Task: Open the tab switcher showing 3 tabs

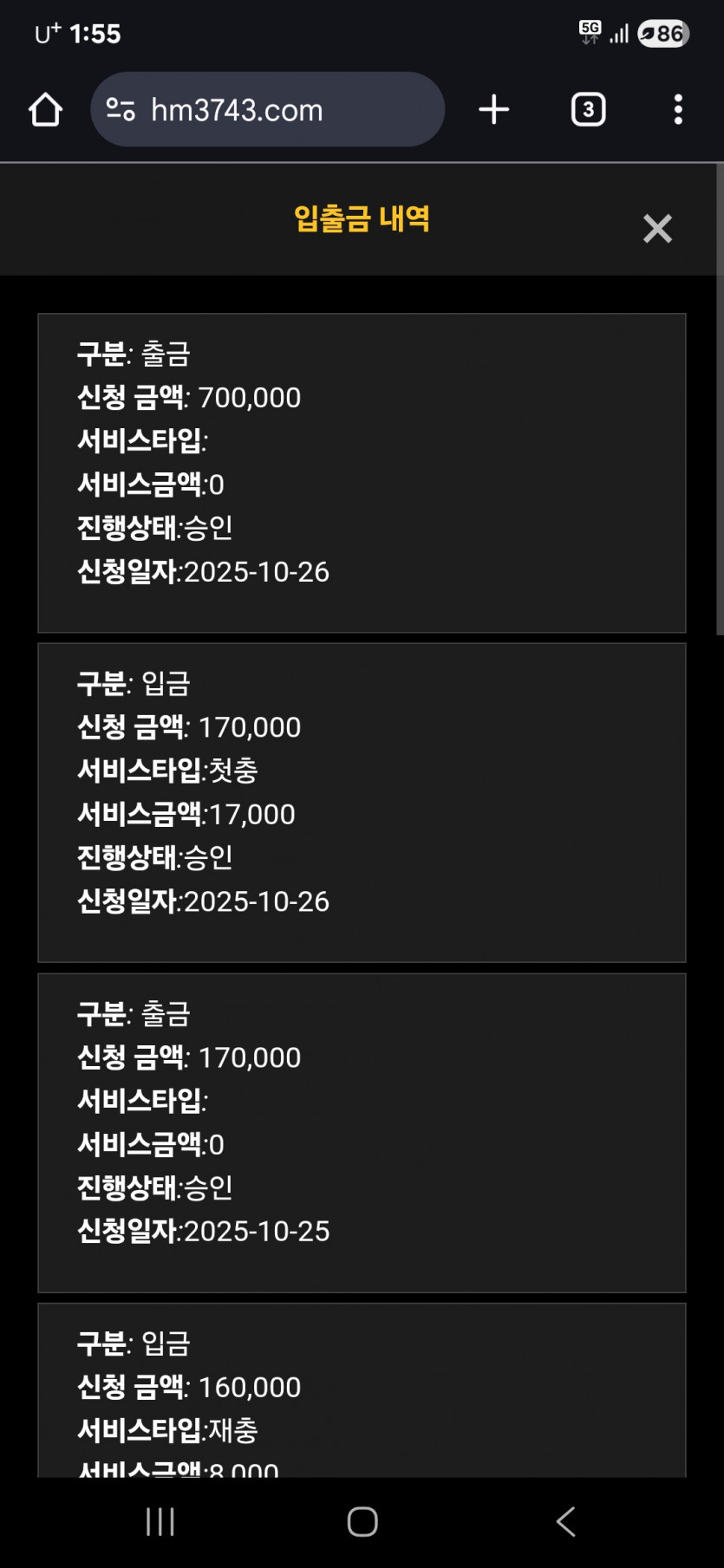Action: (x=588, y=110)
